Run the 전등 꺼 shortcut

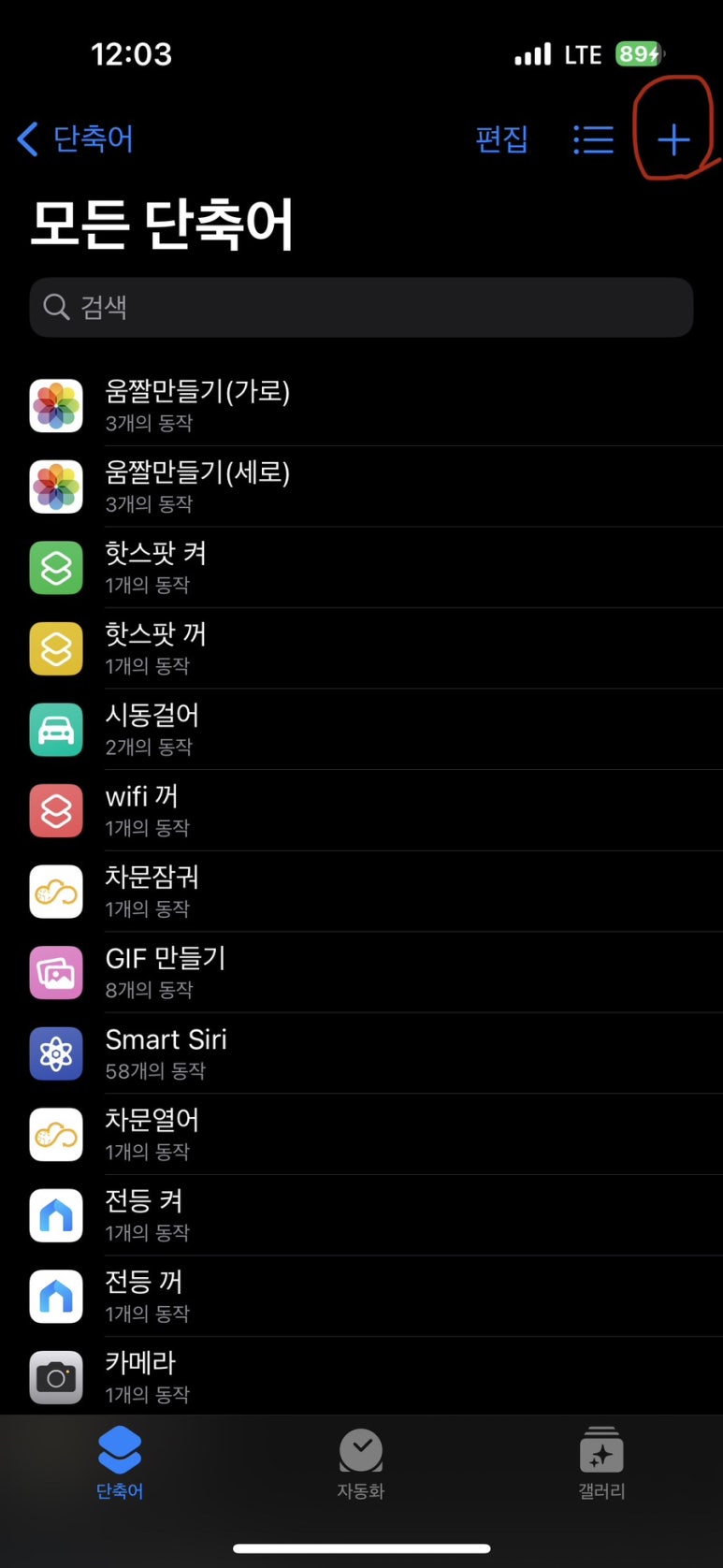point(144,1296)
